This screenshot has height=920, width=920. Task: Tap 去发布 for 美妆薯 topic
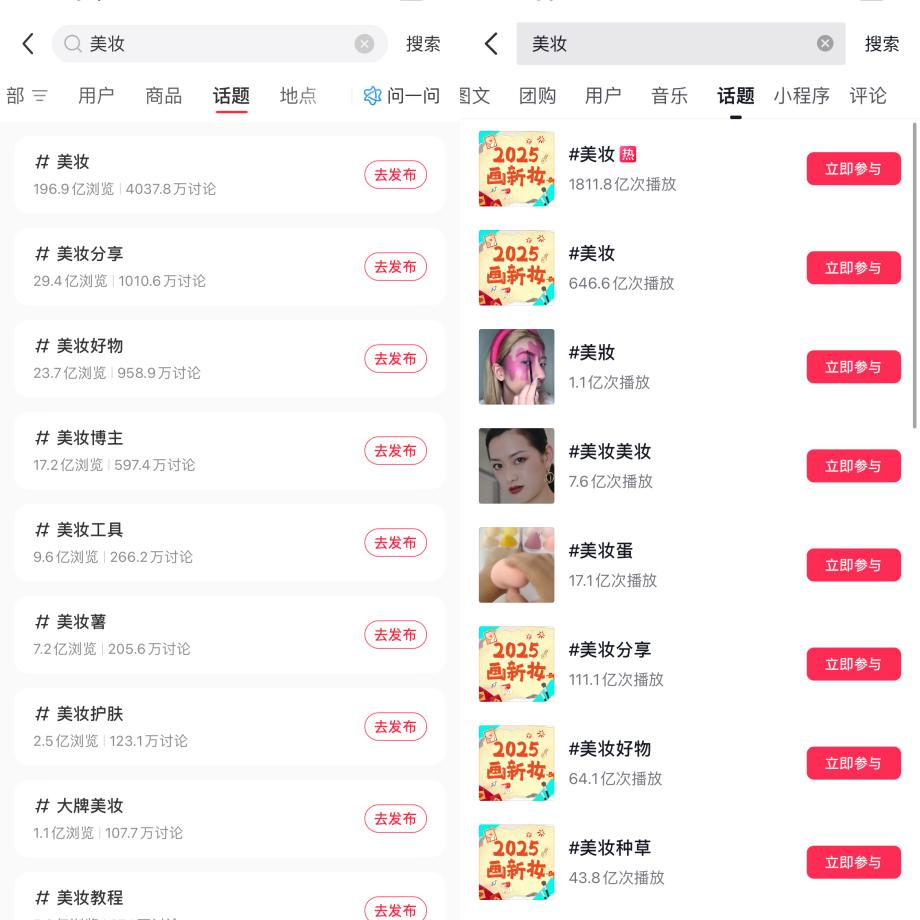point(395,634)
